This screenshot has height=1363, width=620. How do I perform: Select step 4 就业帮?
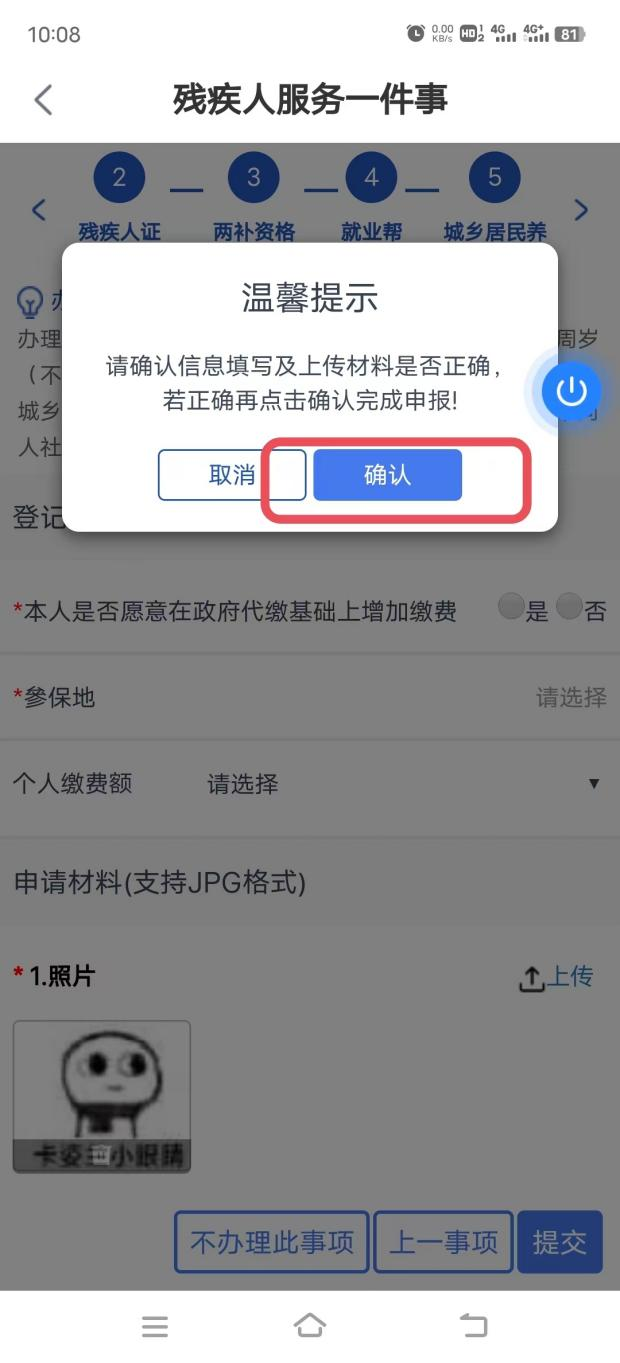[x=371, y=179]
